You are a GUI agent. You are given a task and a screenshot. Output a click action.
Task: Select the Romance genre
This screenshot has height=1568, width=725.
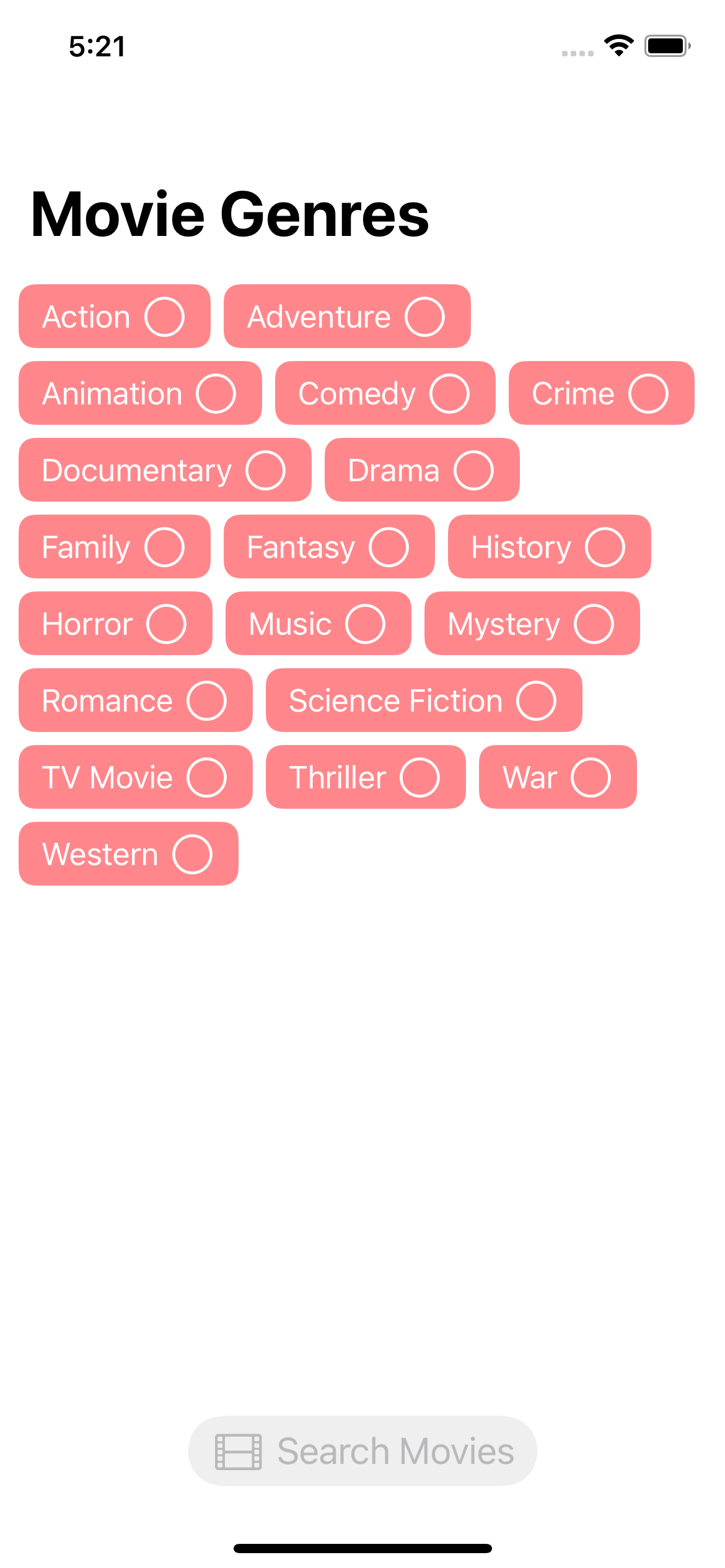coord(209,700)
